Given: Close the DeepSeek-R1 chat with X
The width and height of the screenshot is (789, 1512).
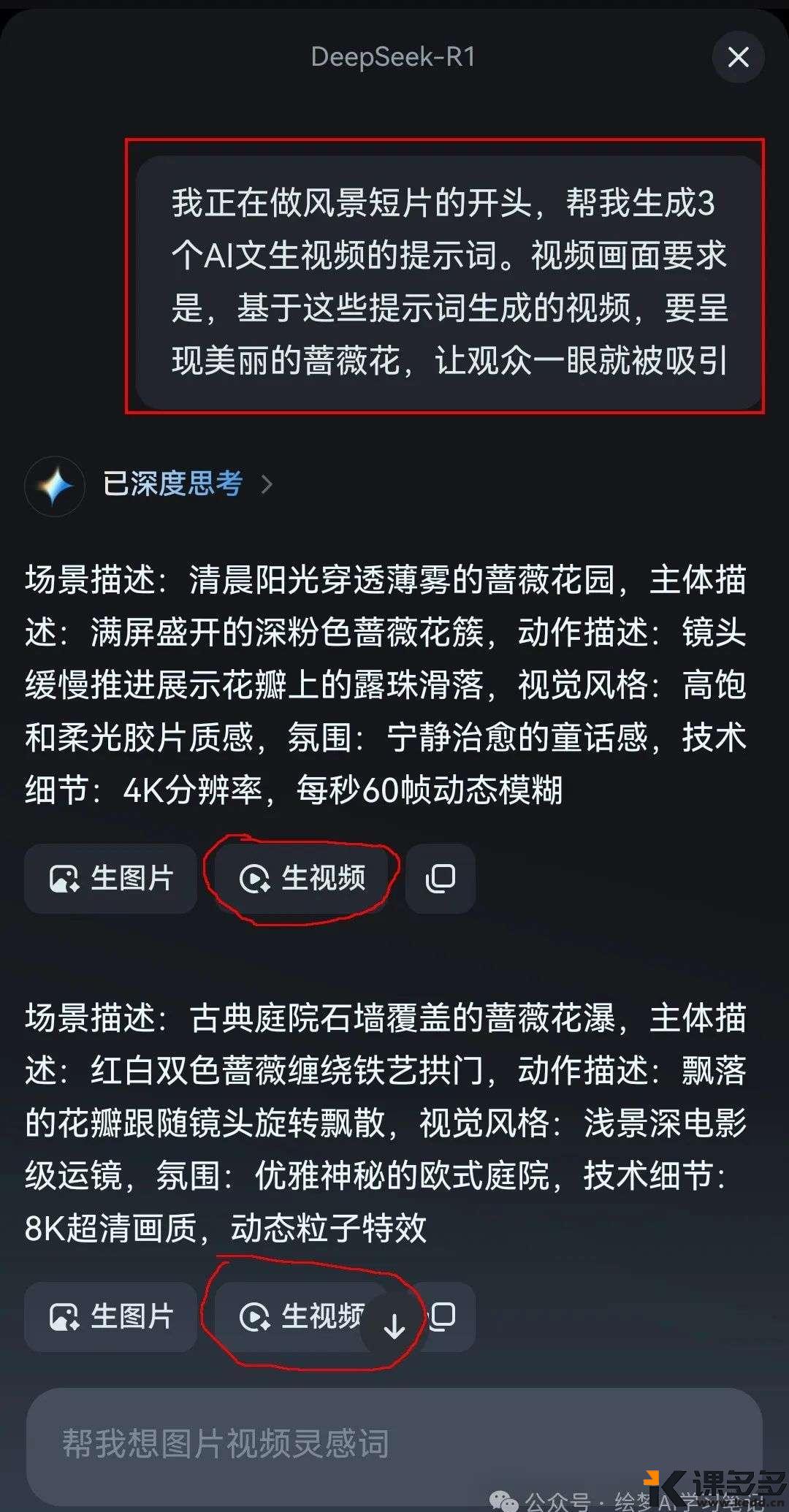Looking at the screenshot, I should [x=739, y=57].
